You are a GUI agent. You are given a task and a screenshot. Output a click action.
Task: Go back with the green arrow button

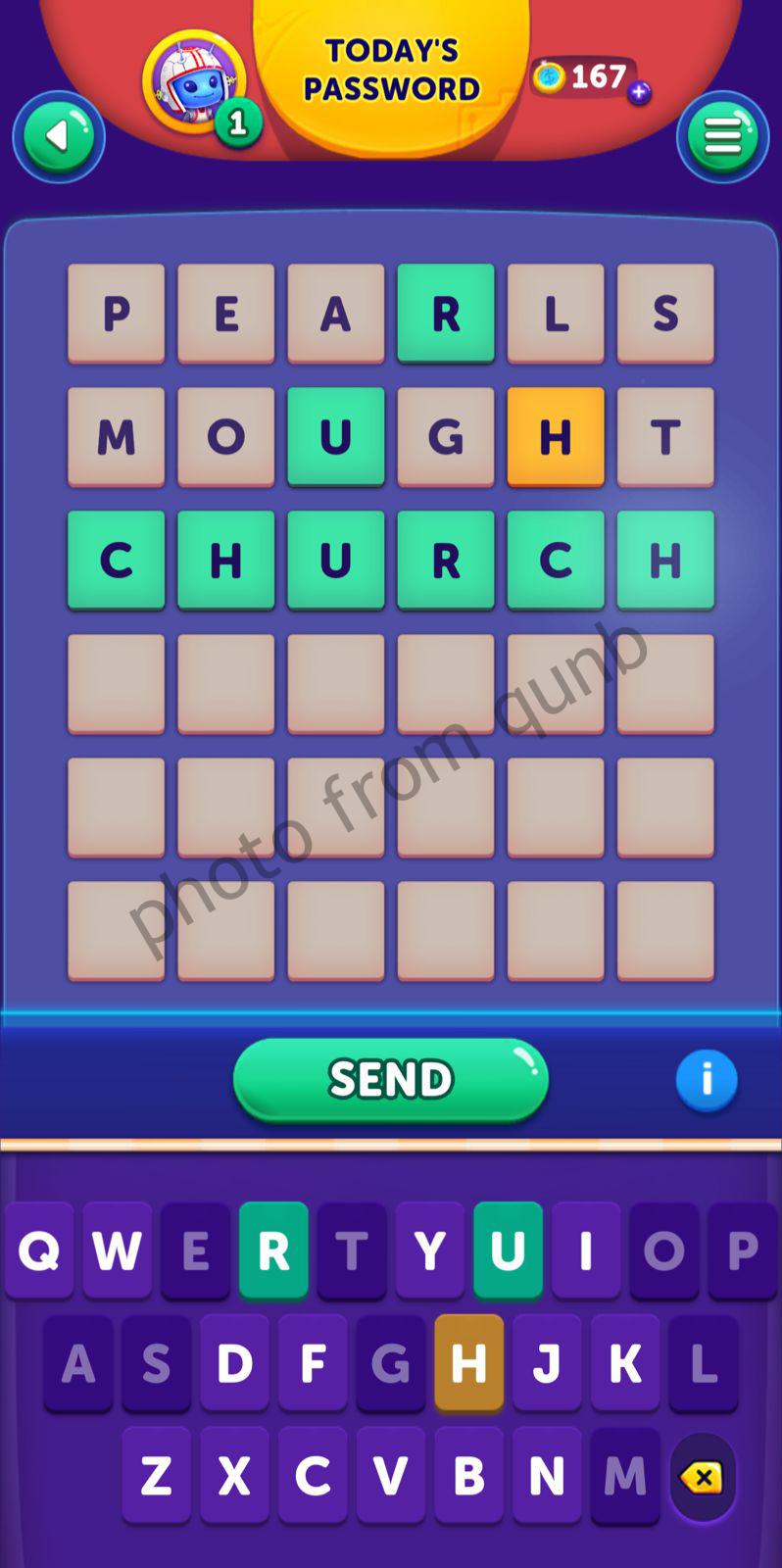[59, 137]
